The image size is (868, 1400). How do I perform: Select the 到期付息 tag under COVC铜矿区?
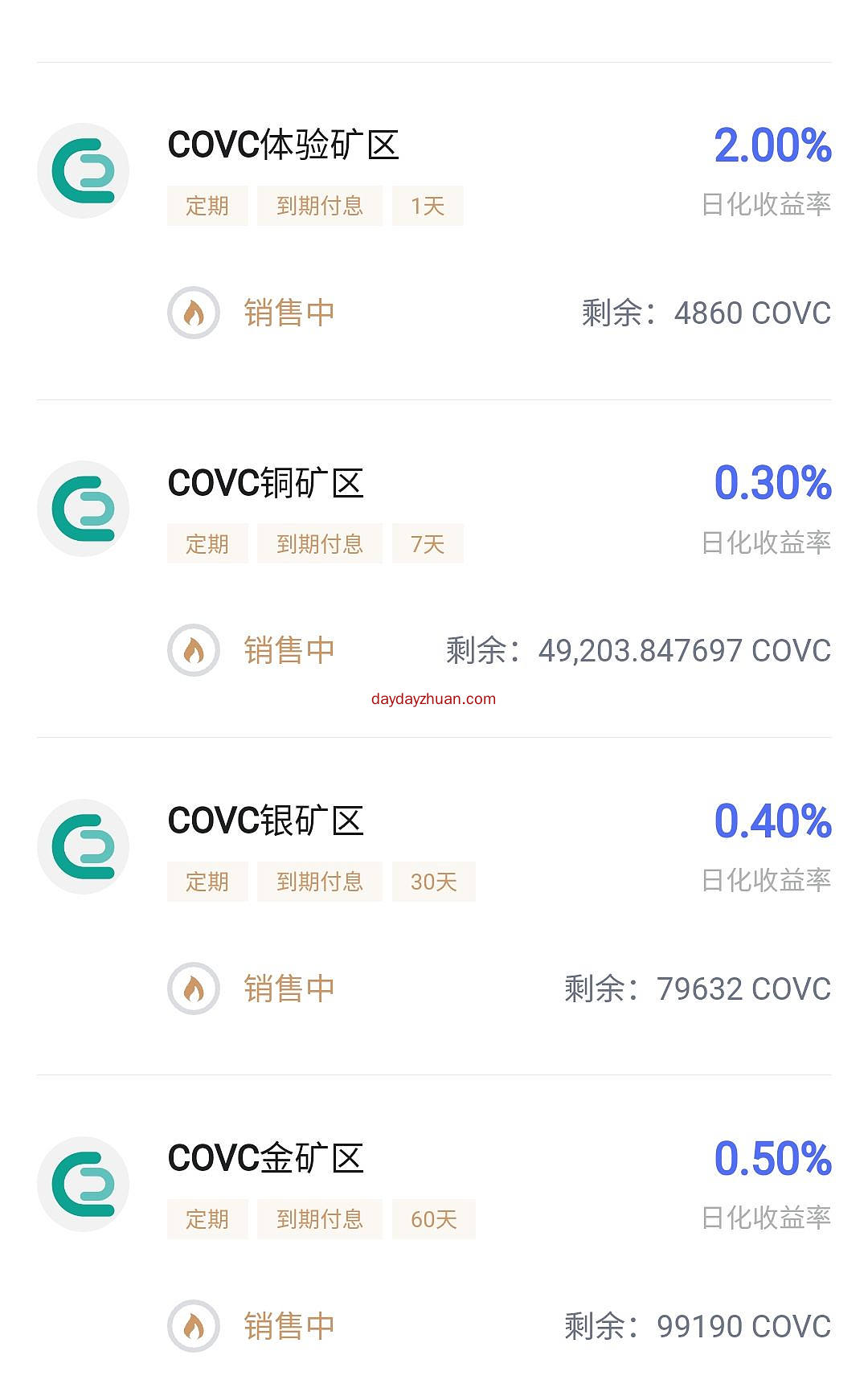pyautogui.click(x=320, y=543)
